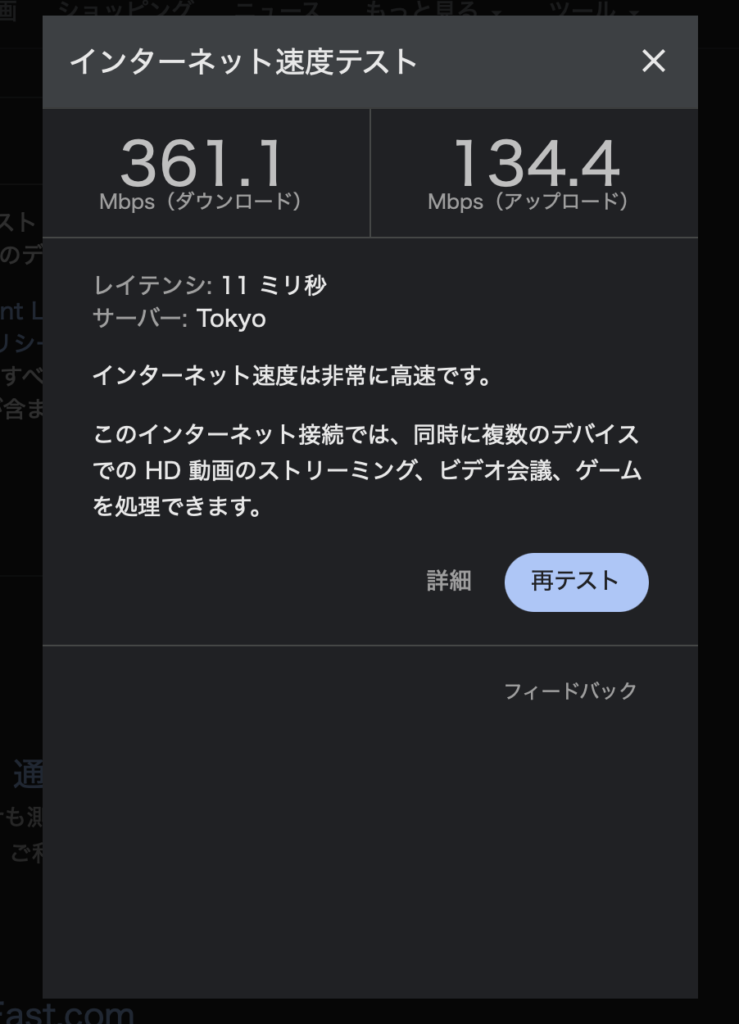
Task: Open the フィードバック link
Action: (570, 691)
